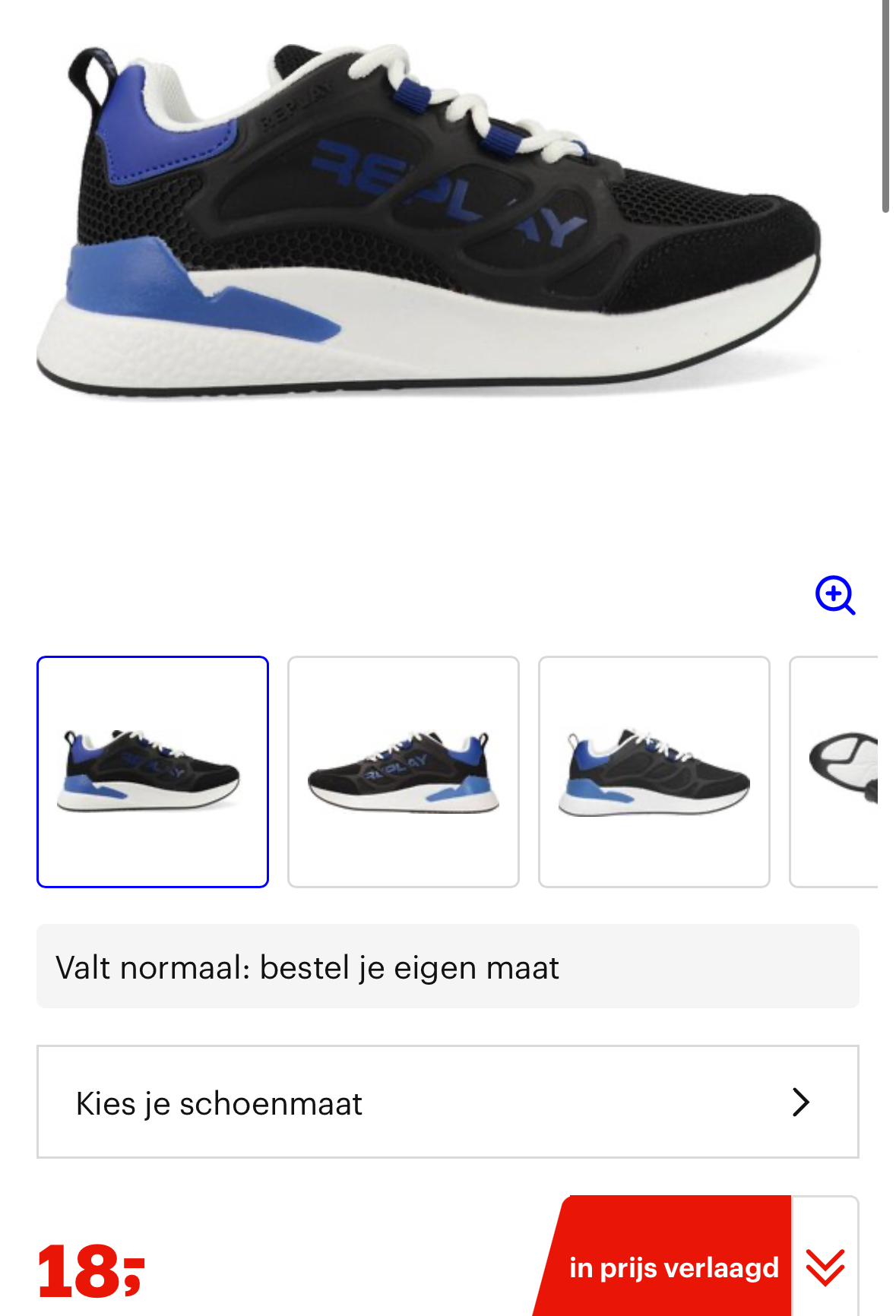The height and width of the screenshot is (1316, 896).
Task: Click the fit notice 'Valt normaal: bestel je eigen maat'
Action: pyautogui.click(x=308, y=966)
